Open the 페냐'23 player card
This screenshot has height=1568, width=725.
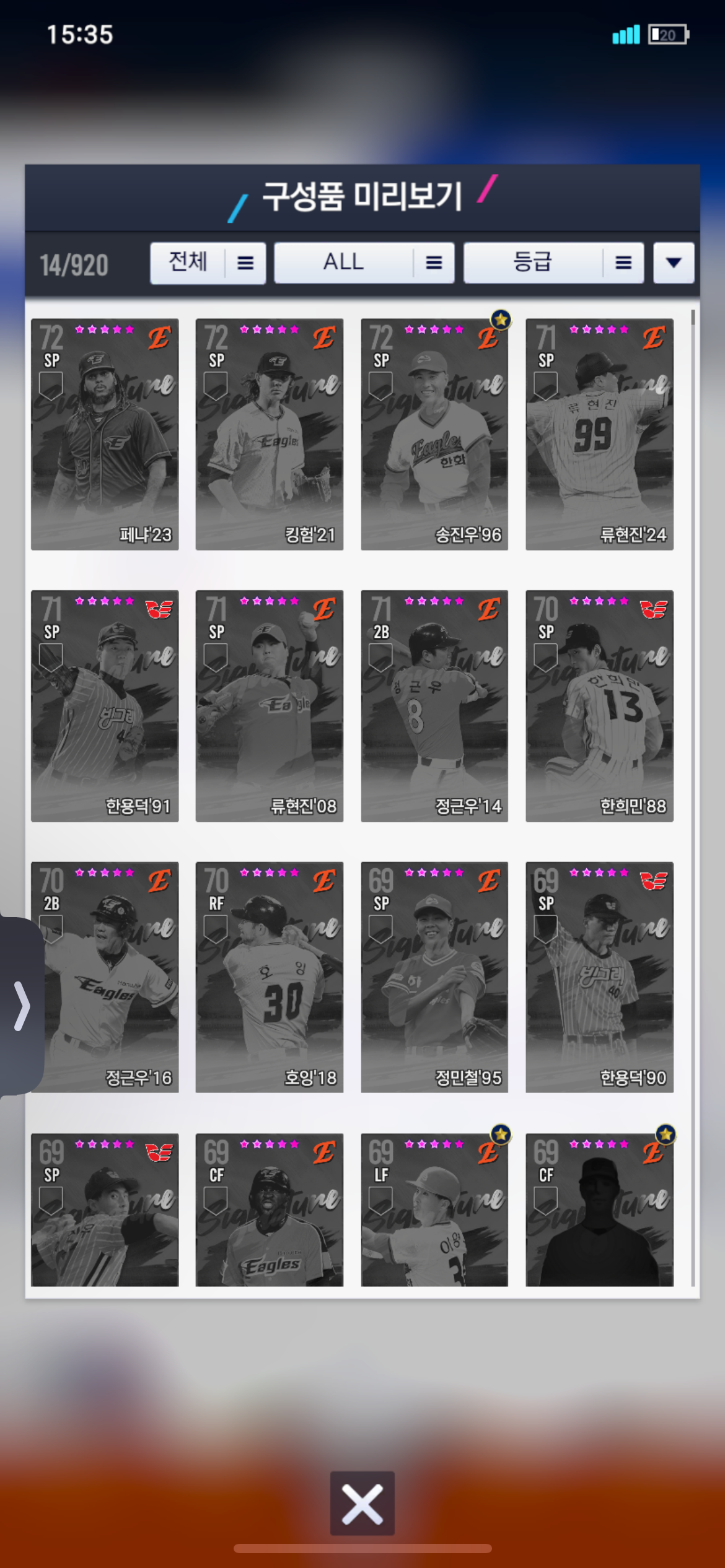point(105,434)
